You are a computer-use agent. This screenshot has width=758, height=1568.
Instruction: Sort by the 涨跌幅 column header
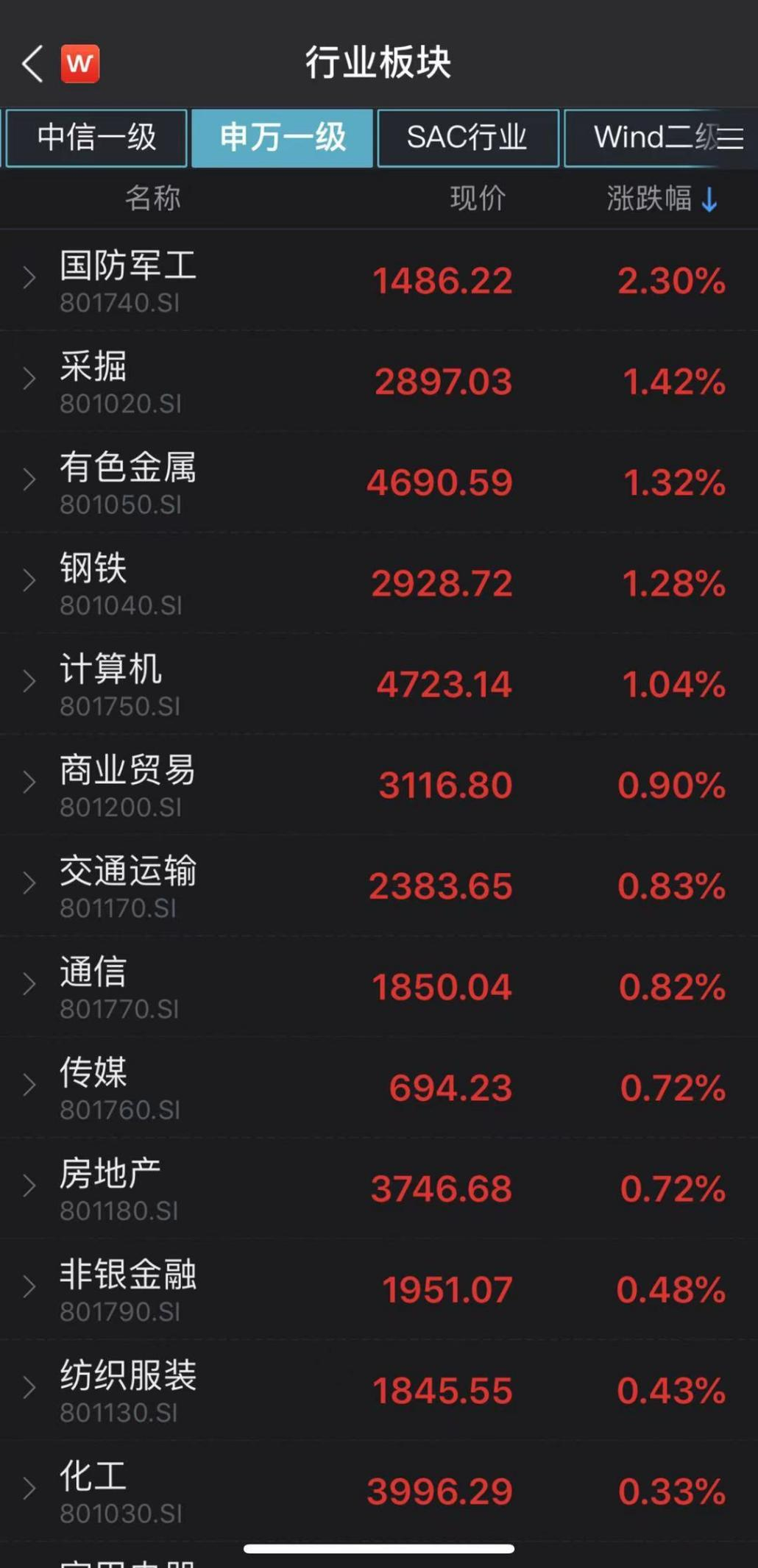pos(662,199)
